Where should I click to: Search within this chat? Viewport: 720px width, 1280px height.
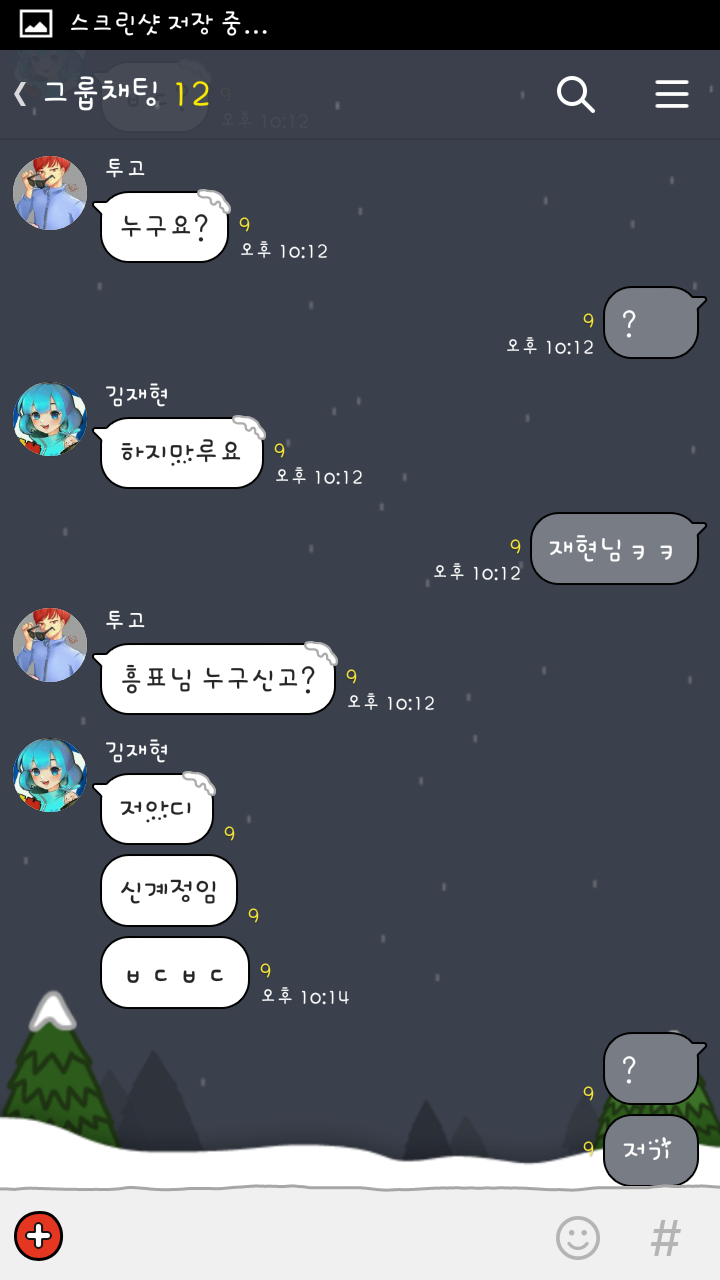coord(575,94)
